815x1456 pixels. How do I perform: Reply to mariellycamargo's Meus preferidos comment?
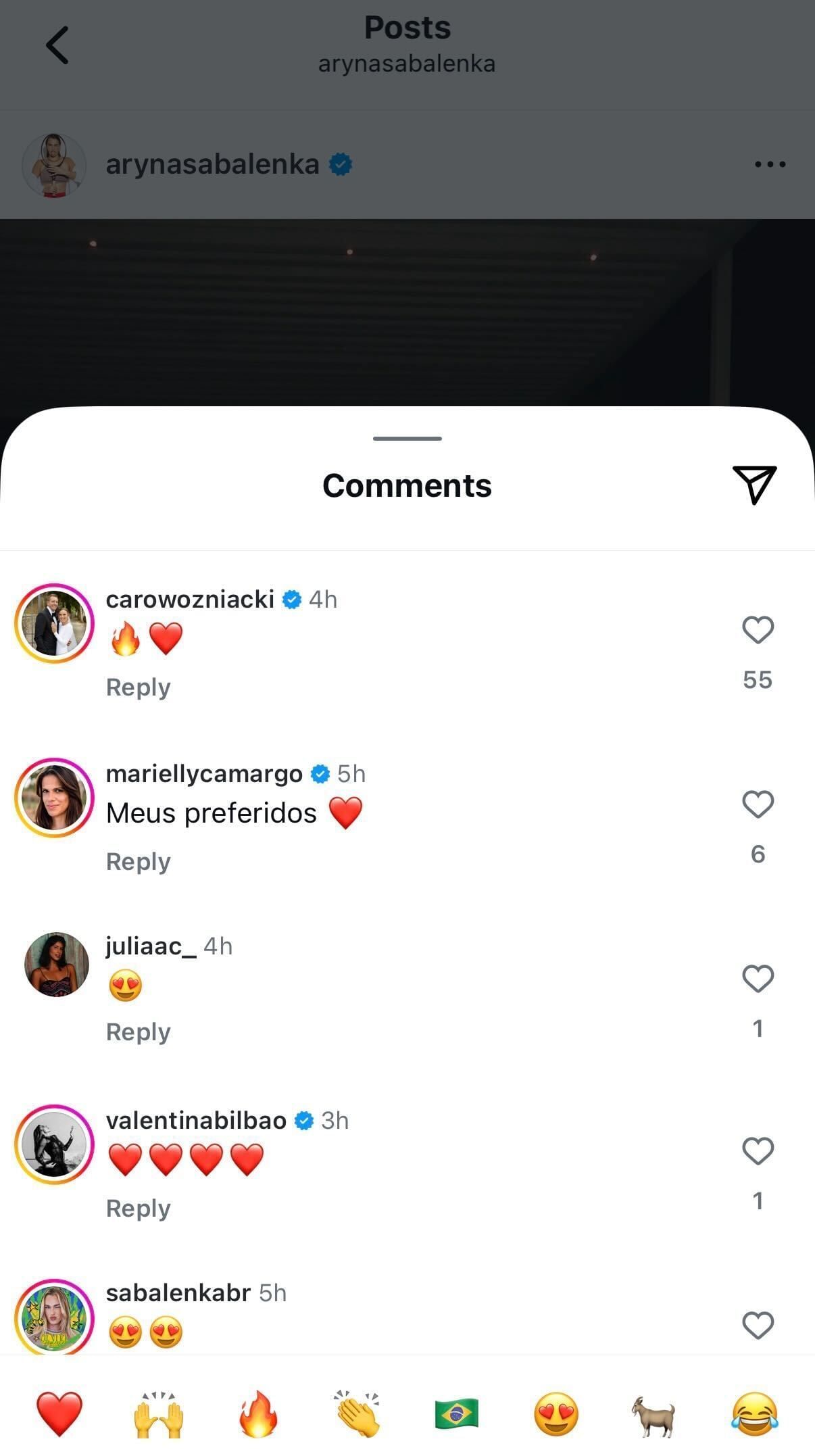point(138,861)
